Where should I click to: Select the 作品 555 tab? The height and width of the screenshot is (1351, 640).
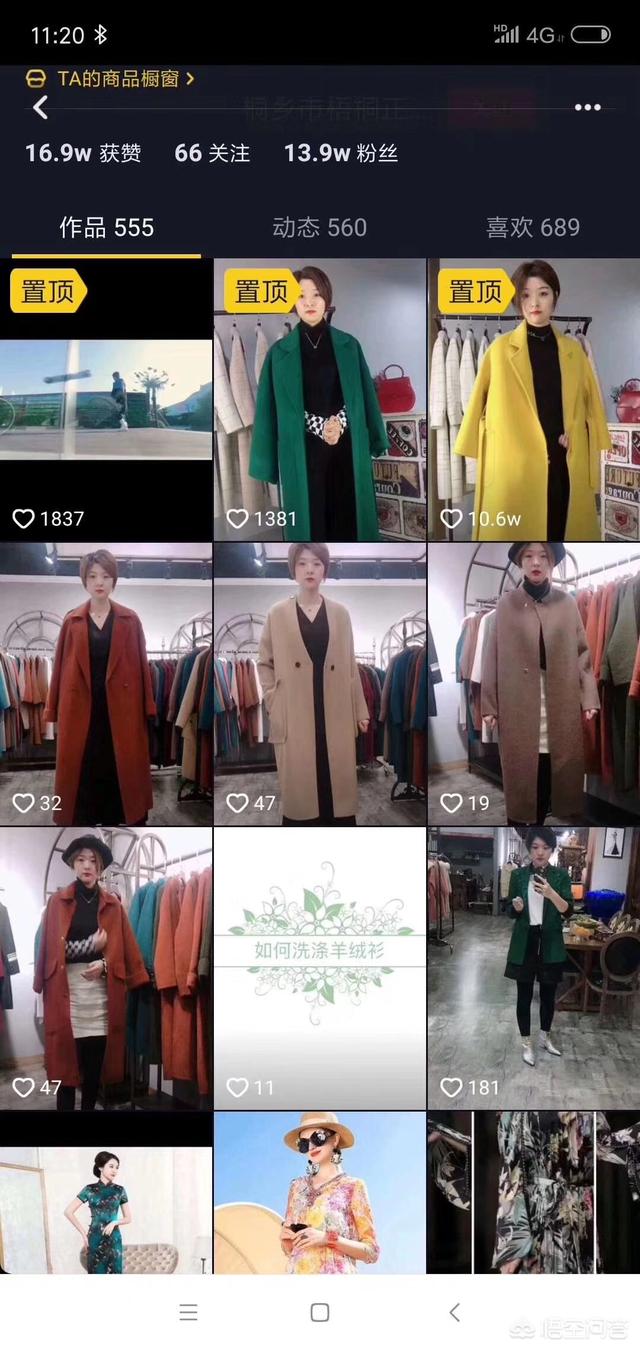click(x=106, y=227)
